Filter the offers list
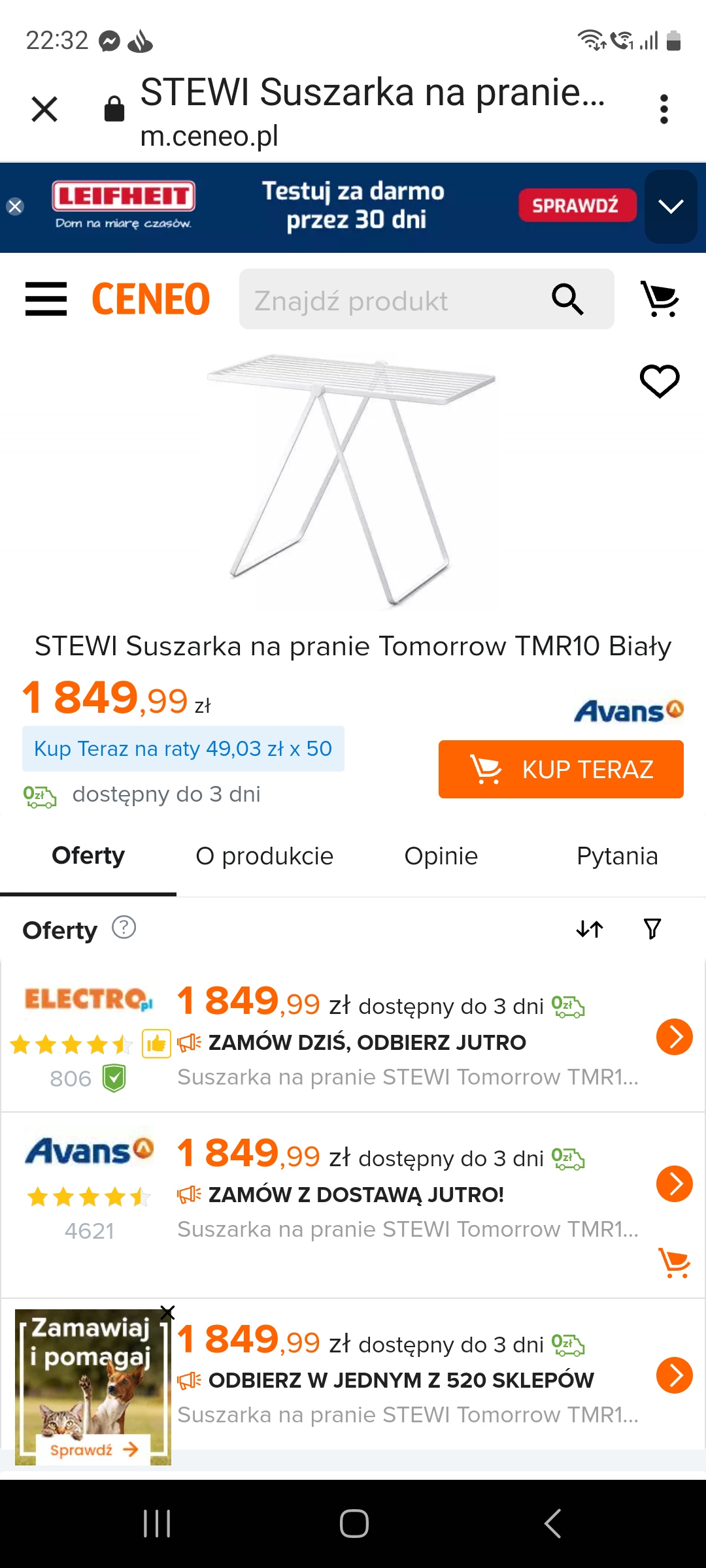Viewport: 706px width, 1568px height. tap(652, 929)
